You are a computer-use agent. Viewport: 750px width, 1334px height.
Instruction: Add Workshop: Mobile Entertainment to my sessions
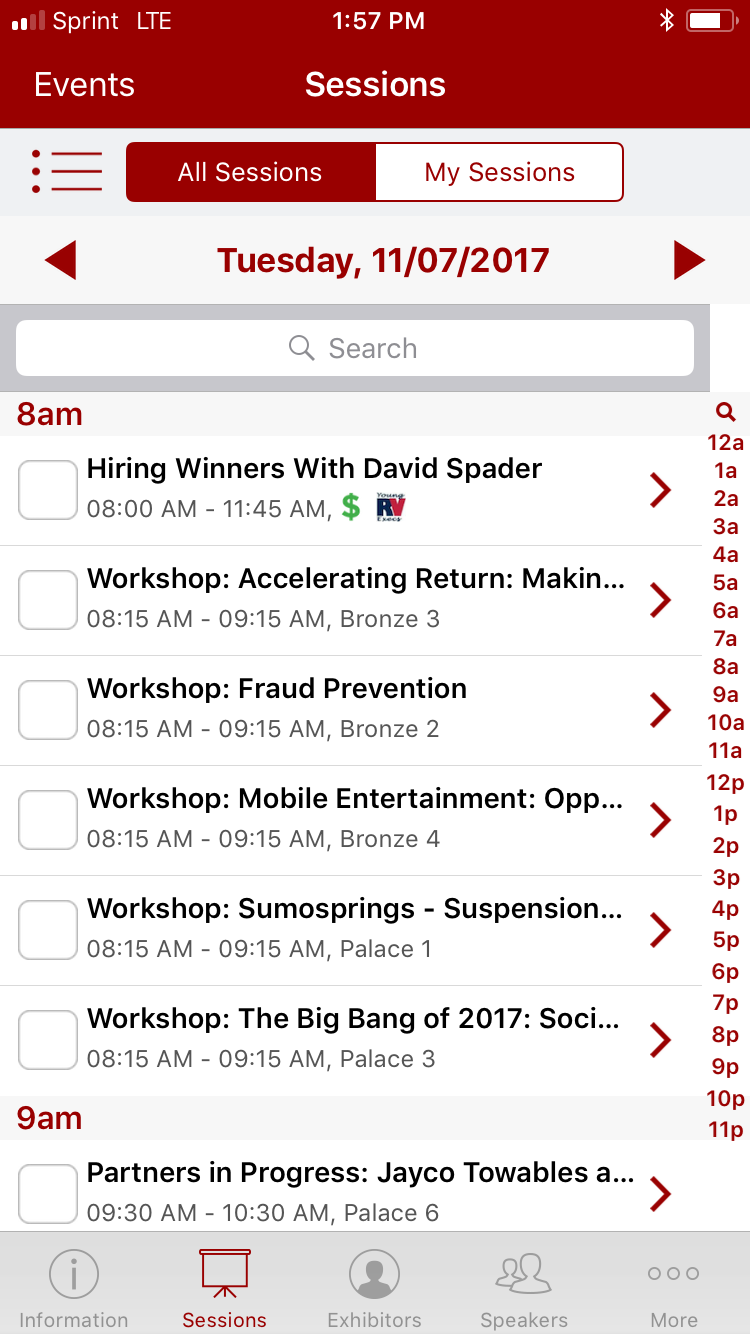(48, 820)
